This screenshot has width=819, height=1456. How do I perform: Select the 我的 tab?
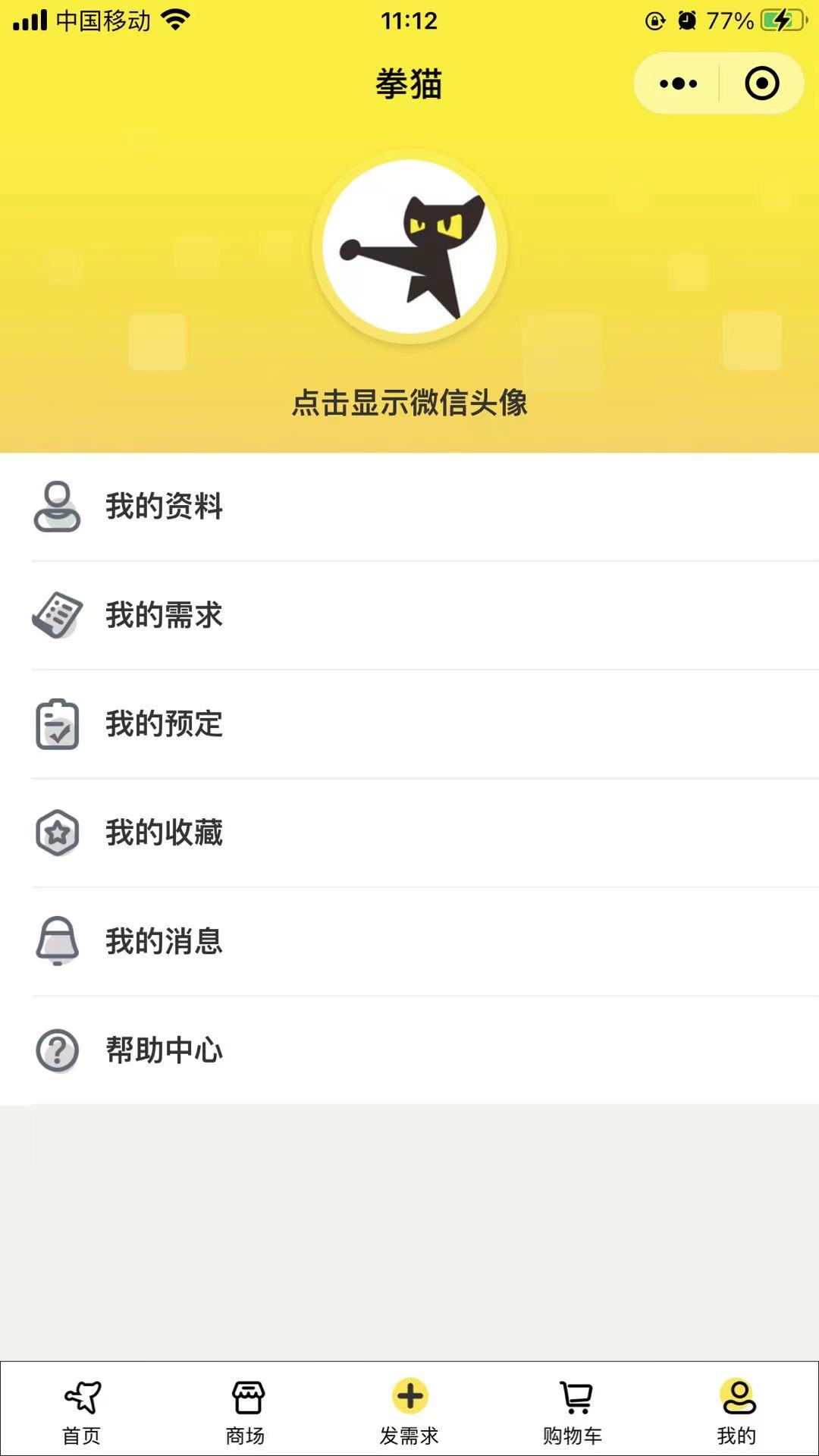point(737,1410)
